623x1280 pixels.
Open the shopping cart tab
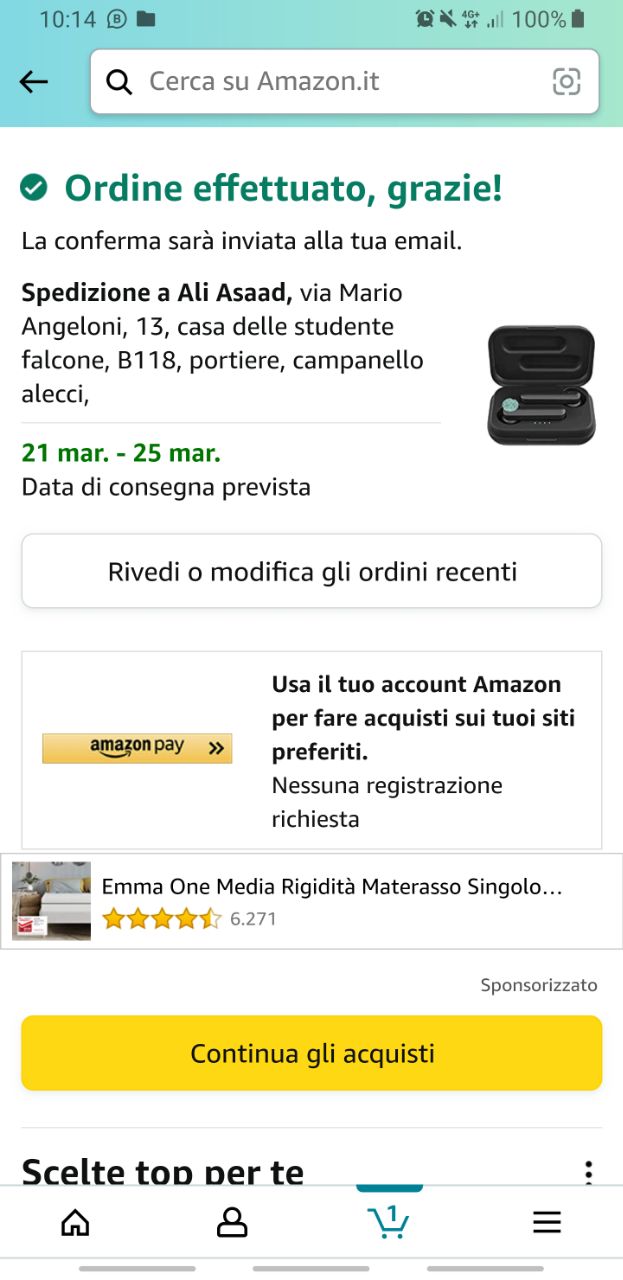pos(389,1221)
